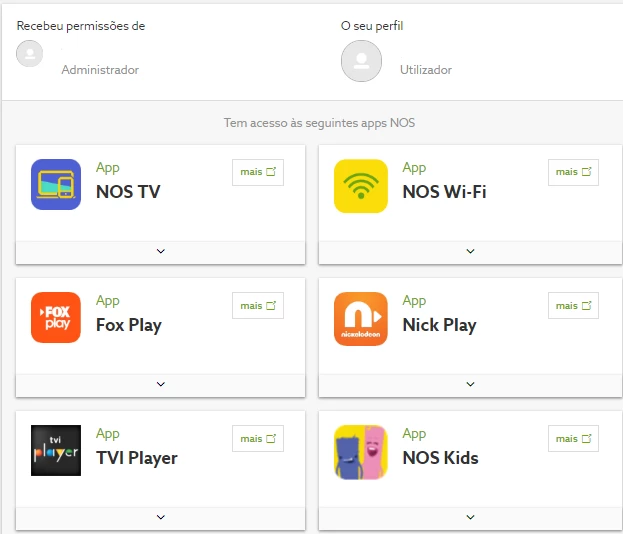Open 'mais' for NOS Wi-Fi
This screenshot has width=623, height=534.
[573, 172]
